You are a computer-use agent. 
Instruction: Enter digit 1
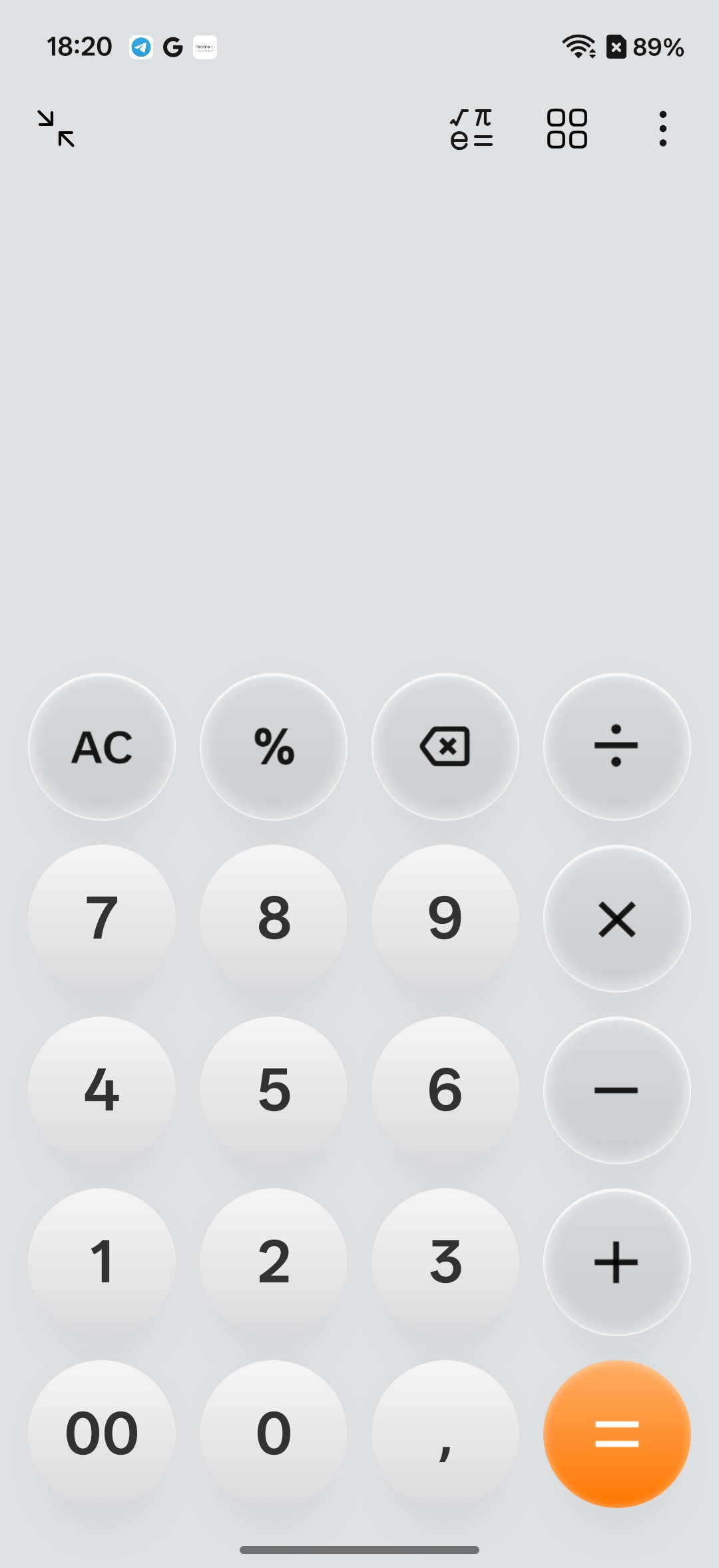point(102,1262)
